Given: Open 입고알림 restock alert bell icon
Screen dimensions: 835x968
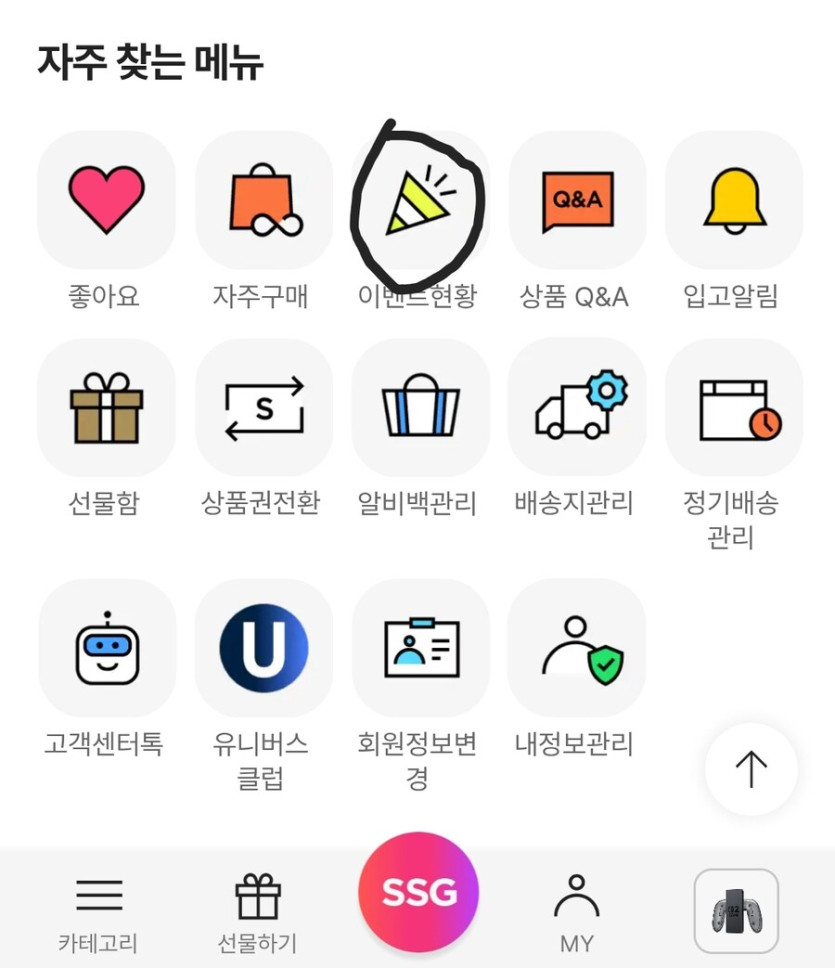Looking at the screenshot, I should (x=734, y=200).
